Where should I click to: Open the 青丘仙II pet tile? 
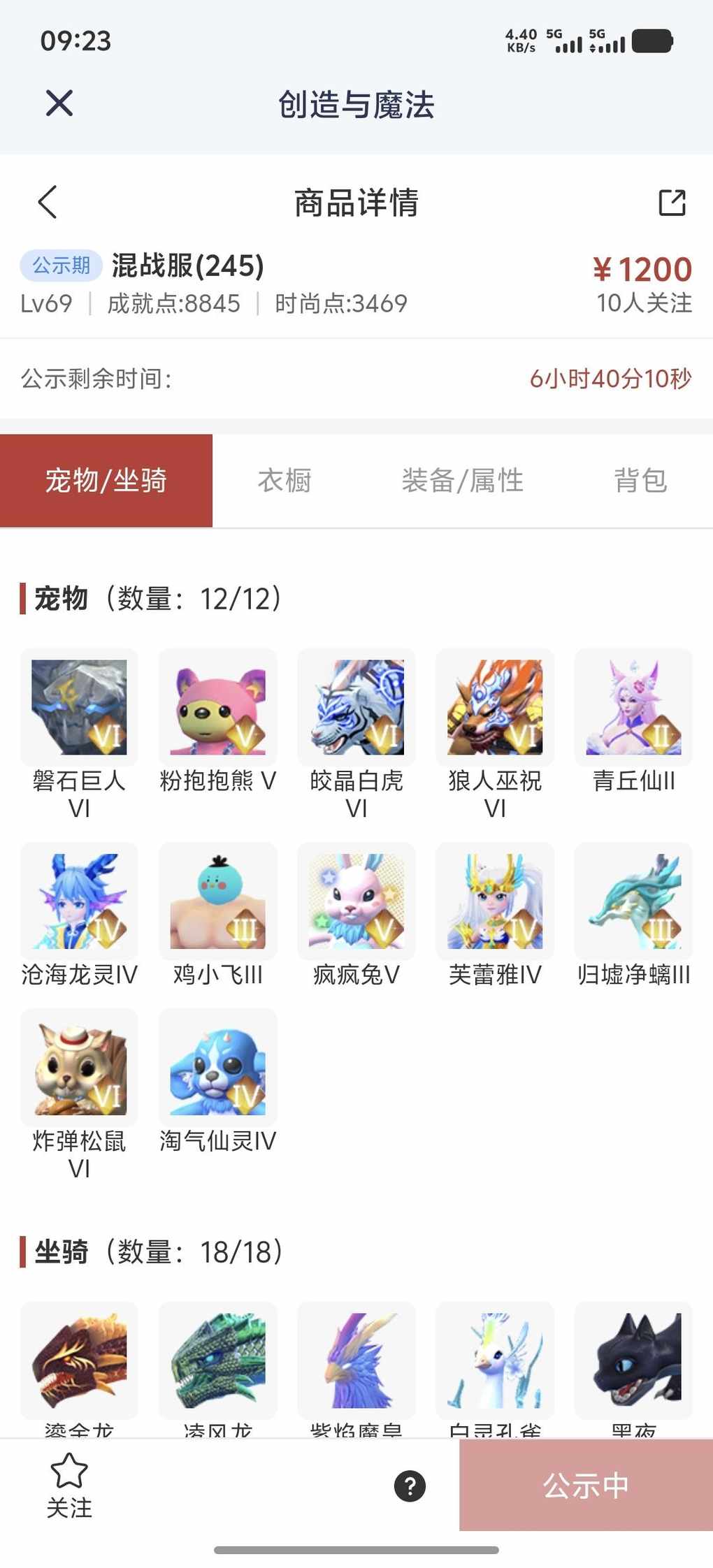click(x=633, y=707)
